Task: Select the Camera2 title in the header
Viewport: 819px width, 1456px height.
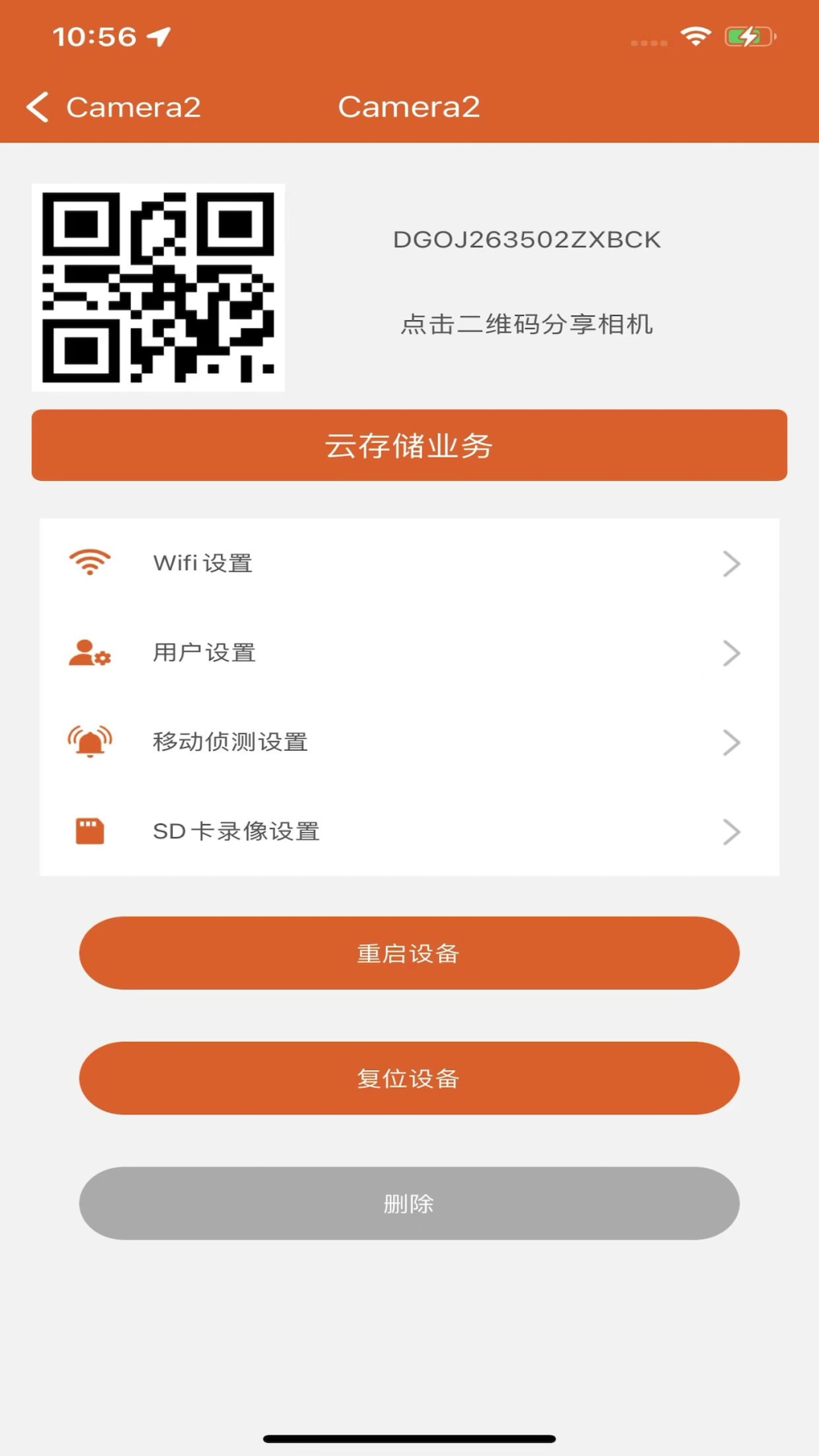Action: [x=409, y=107]
